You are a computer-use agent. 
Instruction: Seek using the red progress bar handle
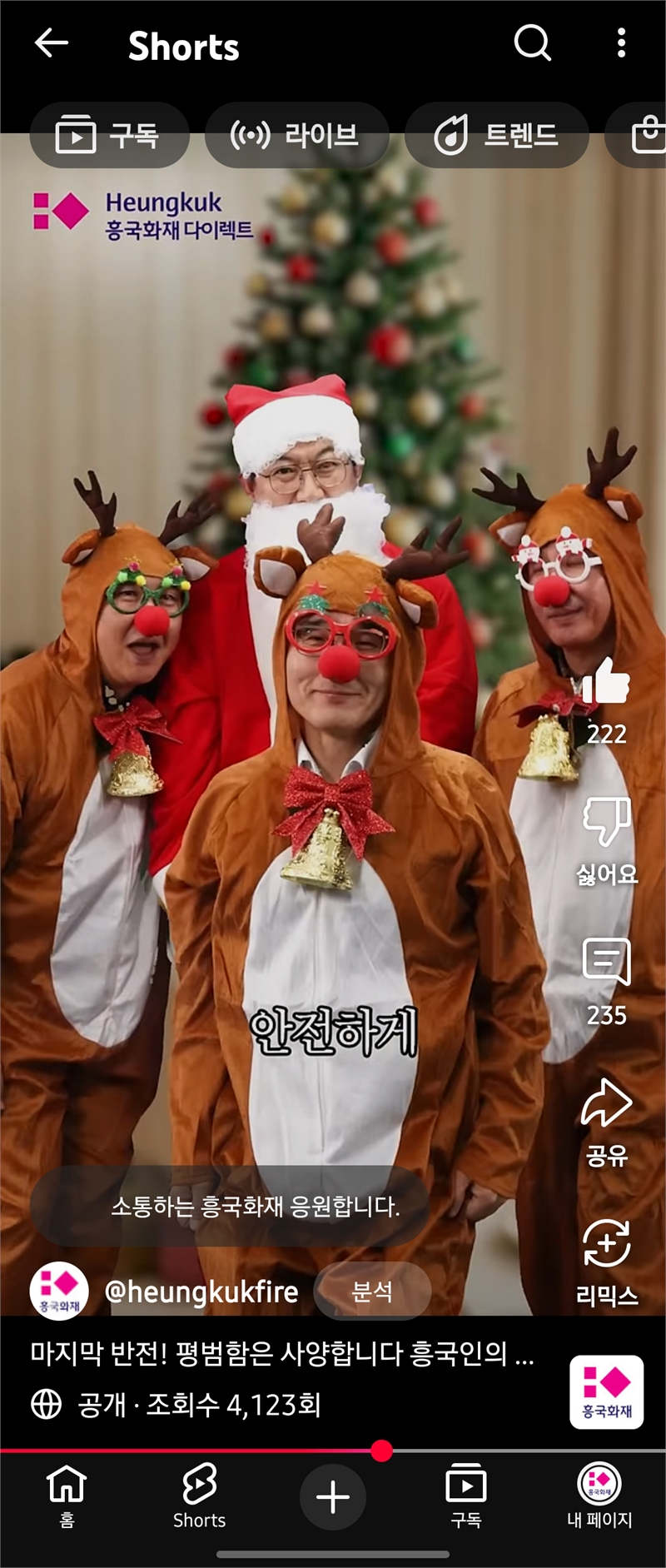[x=381, y=1451]
